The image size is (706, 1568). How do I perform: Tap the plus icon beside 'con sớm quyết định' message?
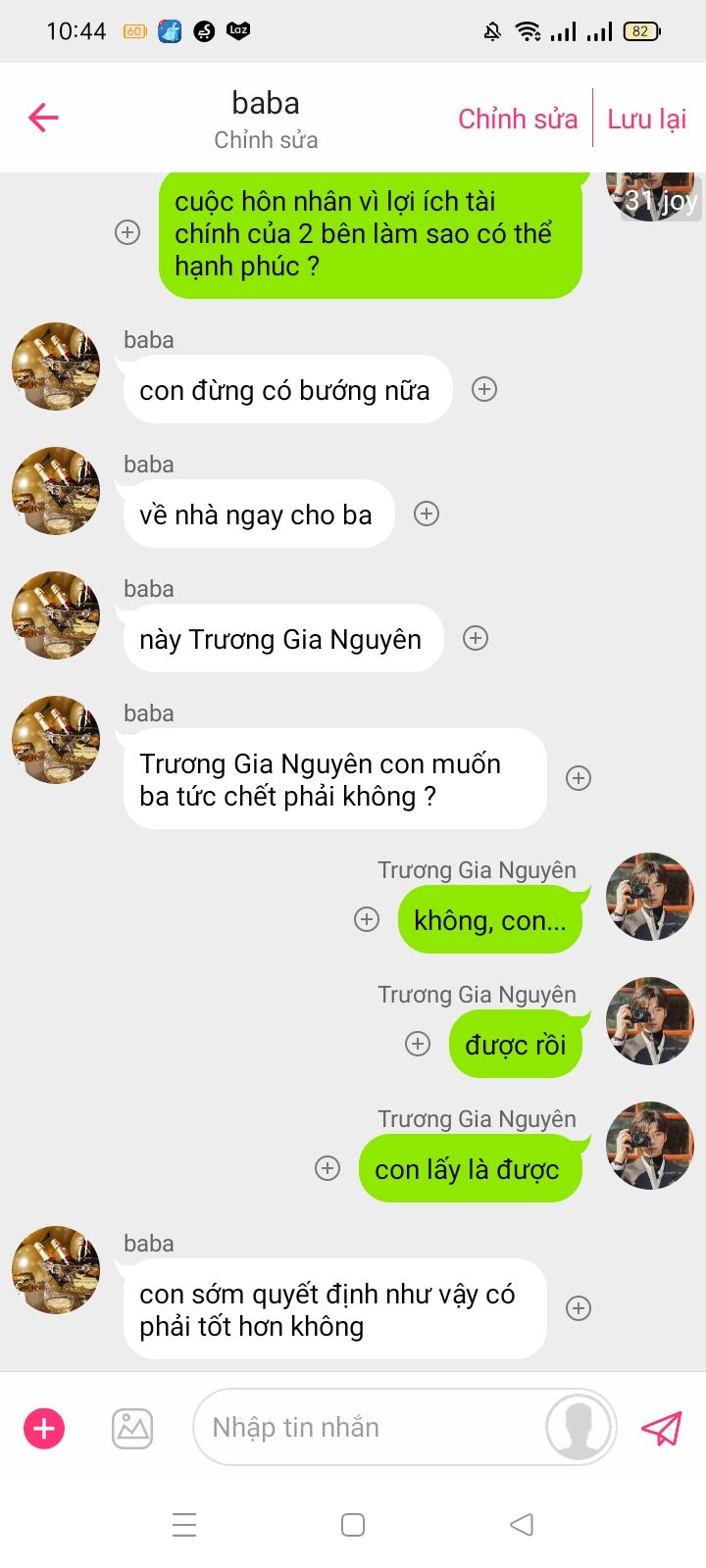[x=579, y=1308]
